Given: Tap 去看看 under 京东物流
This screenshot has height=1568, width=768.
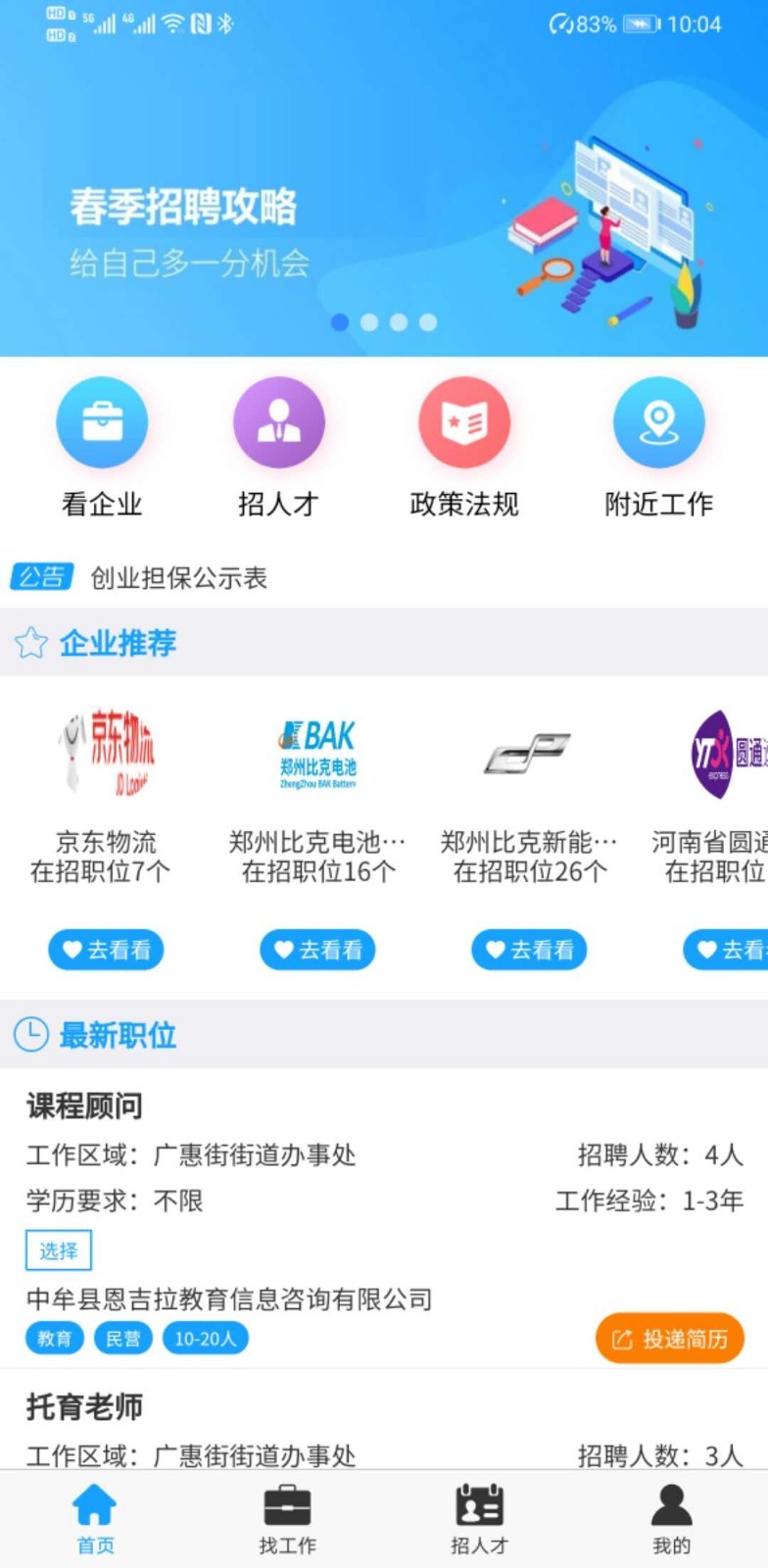Looking at the screenshot, I should [x=106, y=950].
